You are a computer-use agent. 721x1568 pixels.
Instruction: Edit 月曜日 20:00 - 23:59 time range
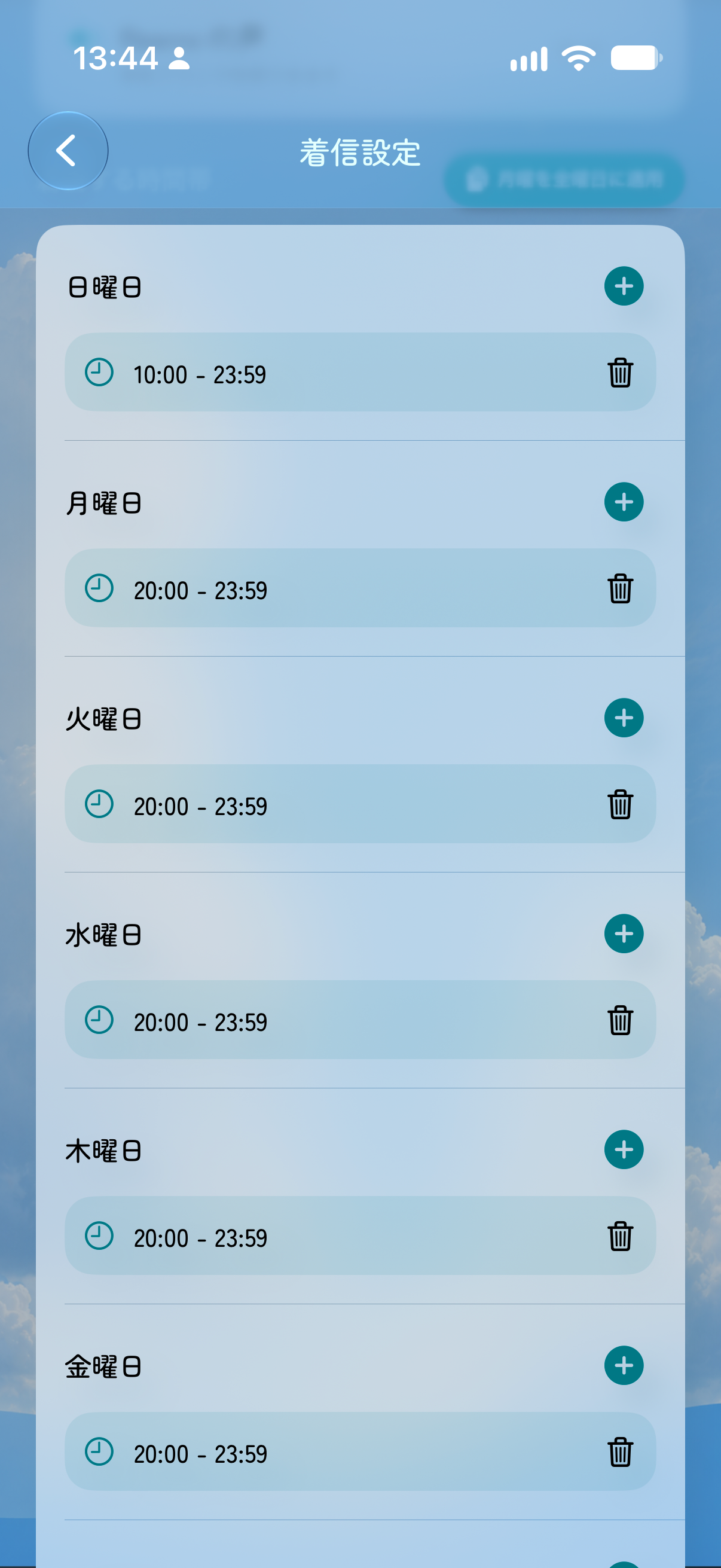pos(360,588)
